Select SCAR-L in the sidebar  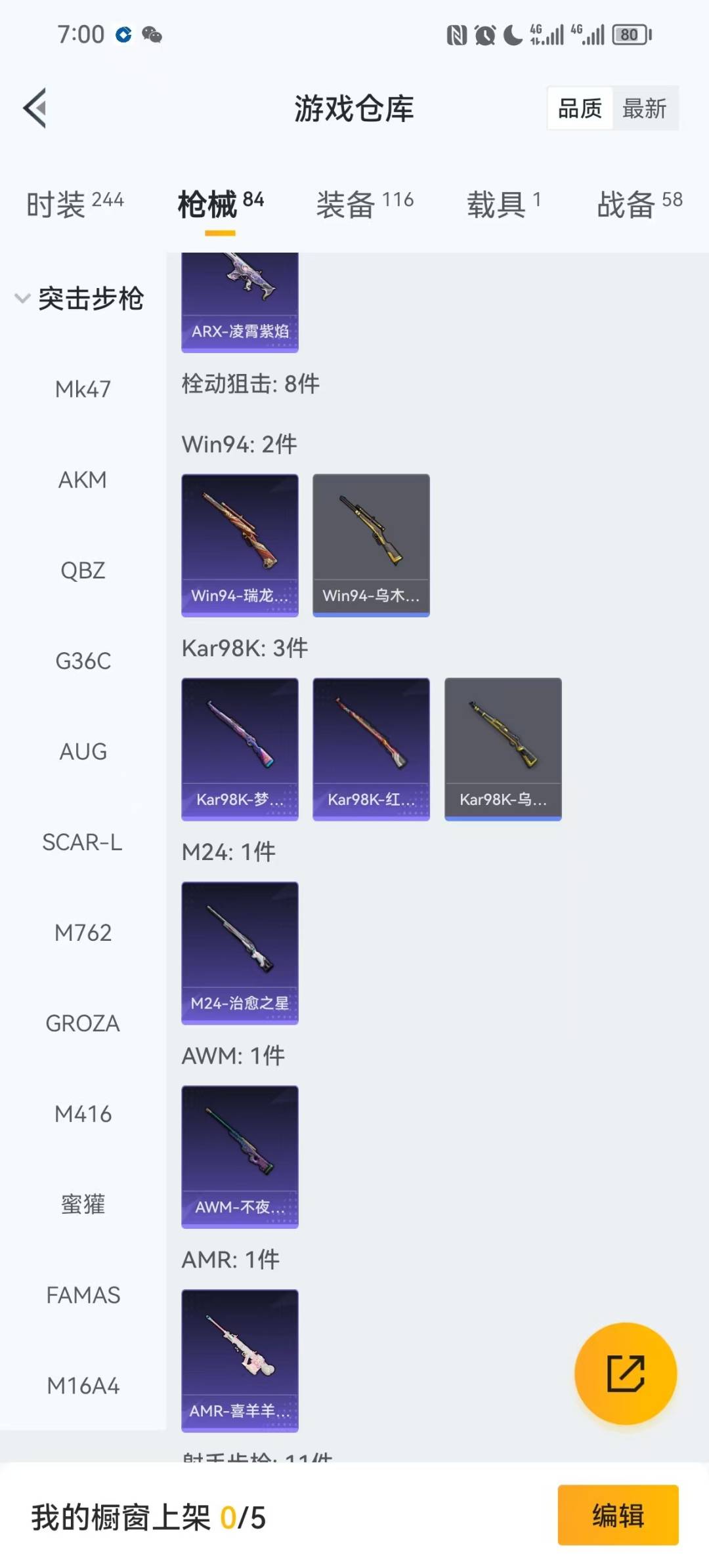(83, 842)
